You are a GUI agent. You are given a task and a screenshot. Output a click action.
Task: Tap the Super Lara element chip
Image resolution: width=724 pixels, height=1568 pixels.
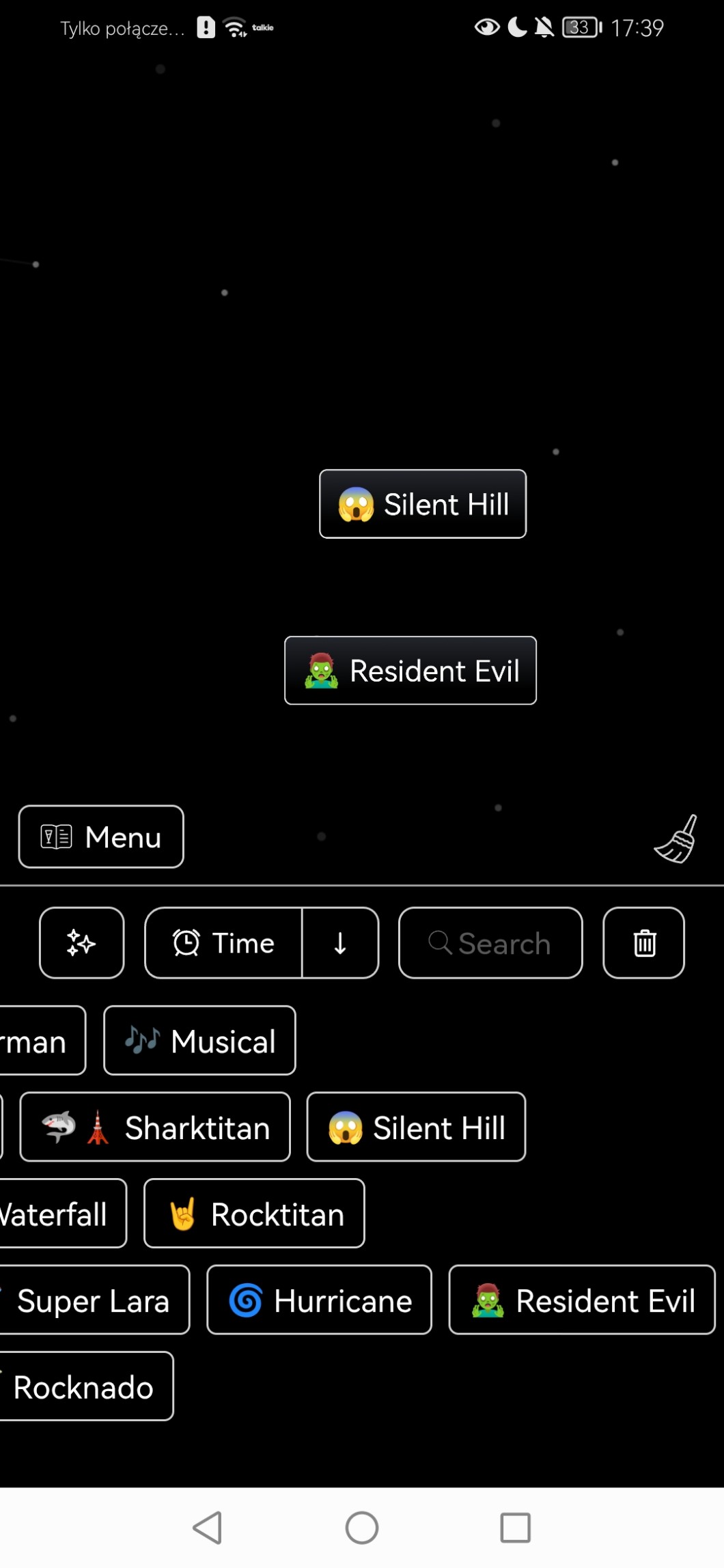tap(93, 1300)
